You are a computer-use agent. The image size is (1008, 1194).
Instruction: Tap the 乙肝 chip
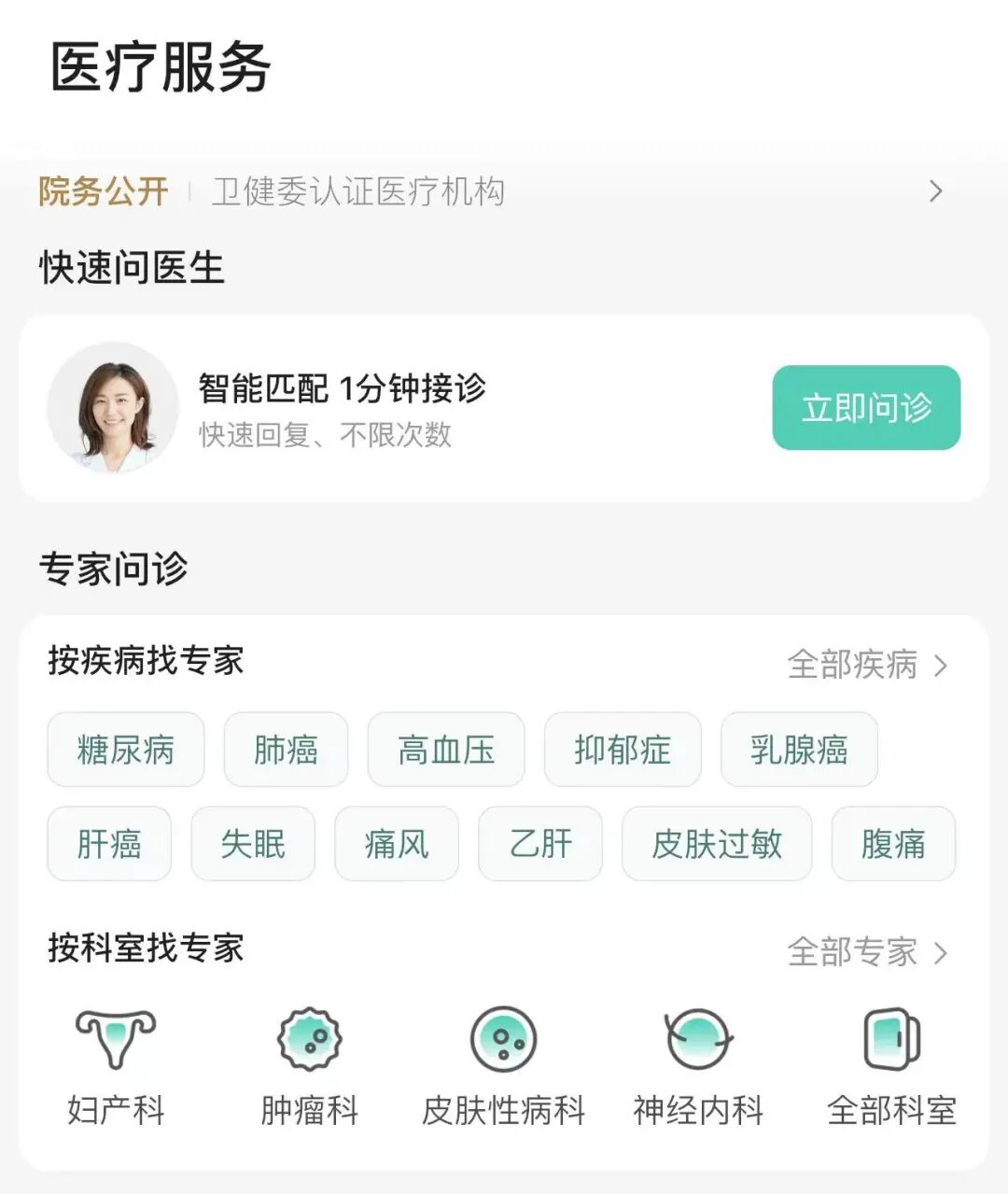540,844
